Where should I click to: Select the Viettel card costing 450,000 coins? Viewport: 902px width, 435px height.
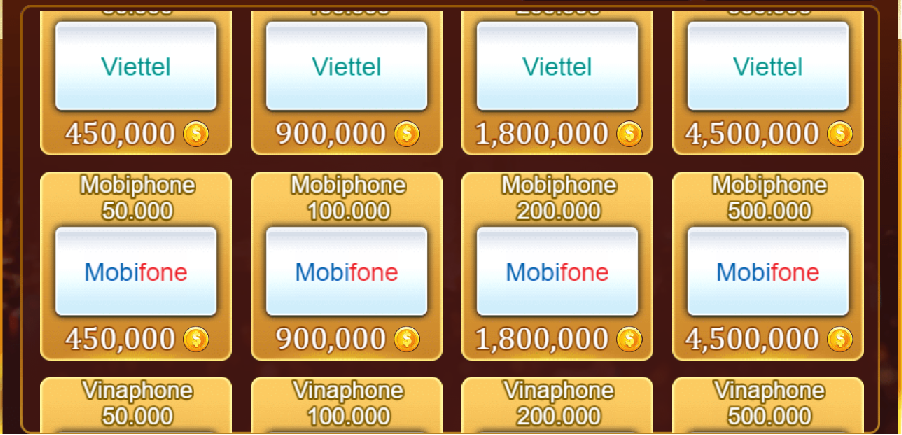(x=136, y=67)
